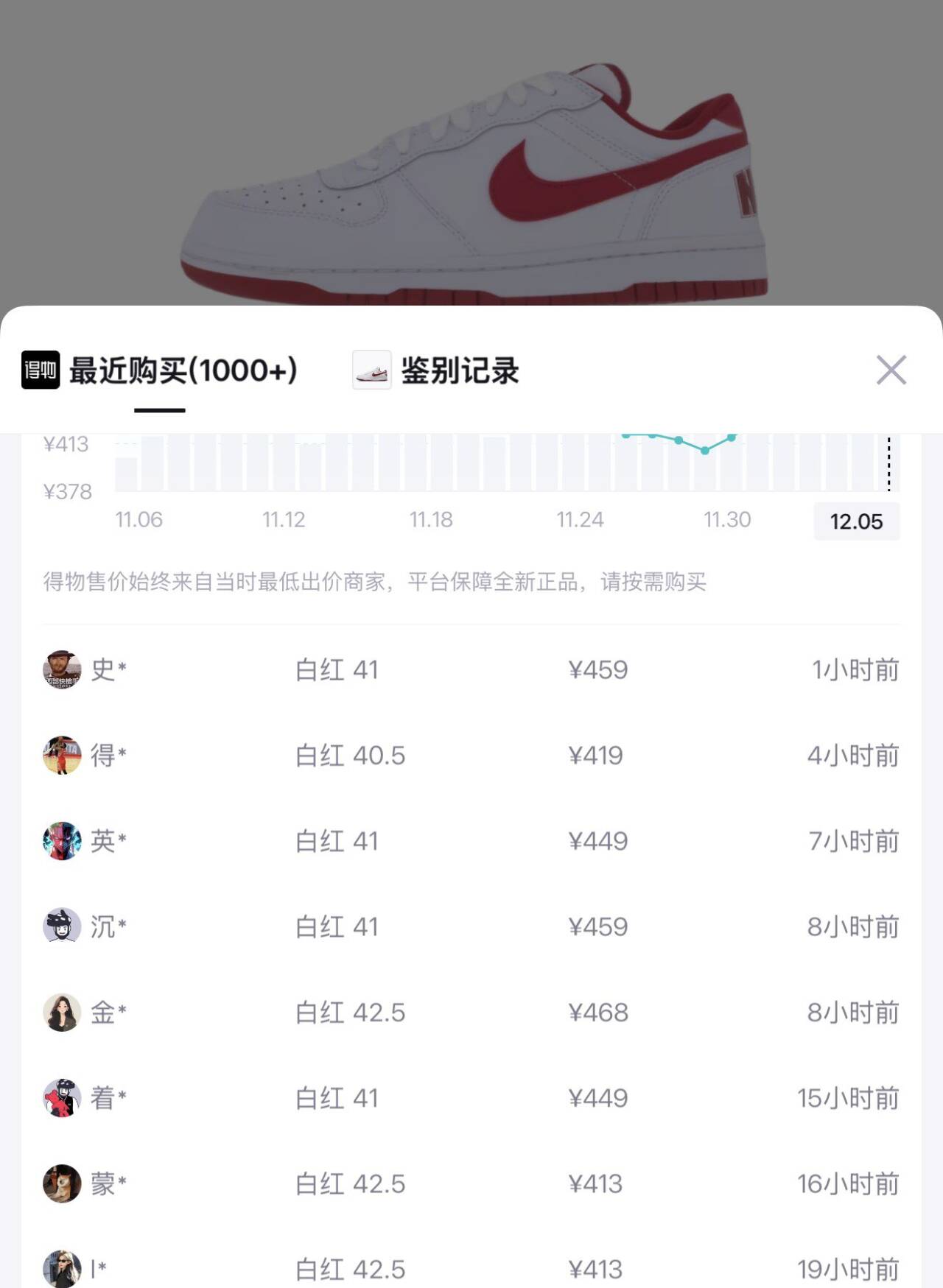Select the 最近购买(1000+) tab
Viewport: 943px width, 1288px height.
click(182, 370)
